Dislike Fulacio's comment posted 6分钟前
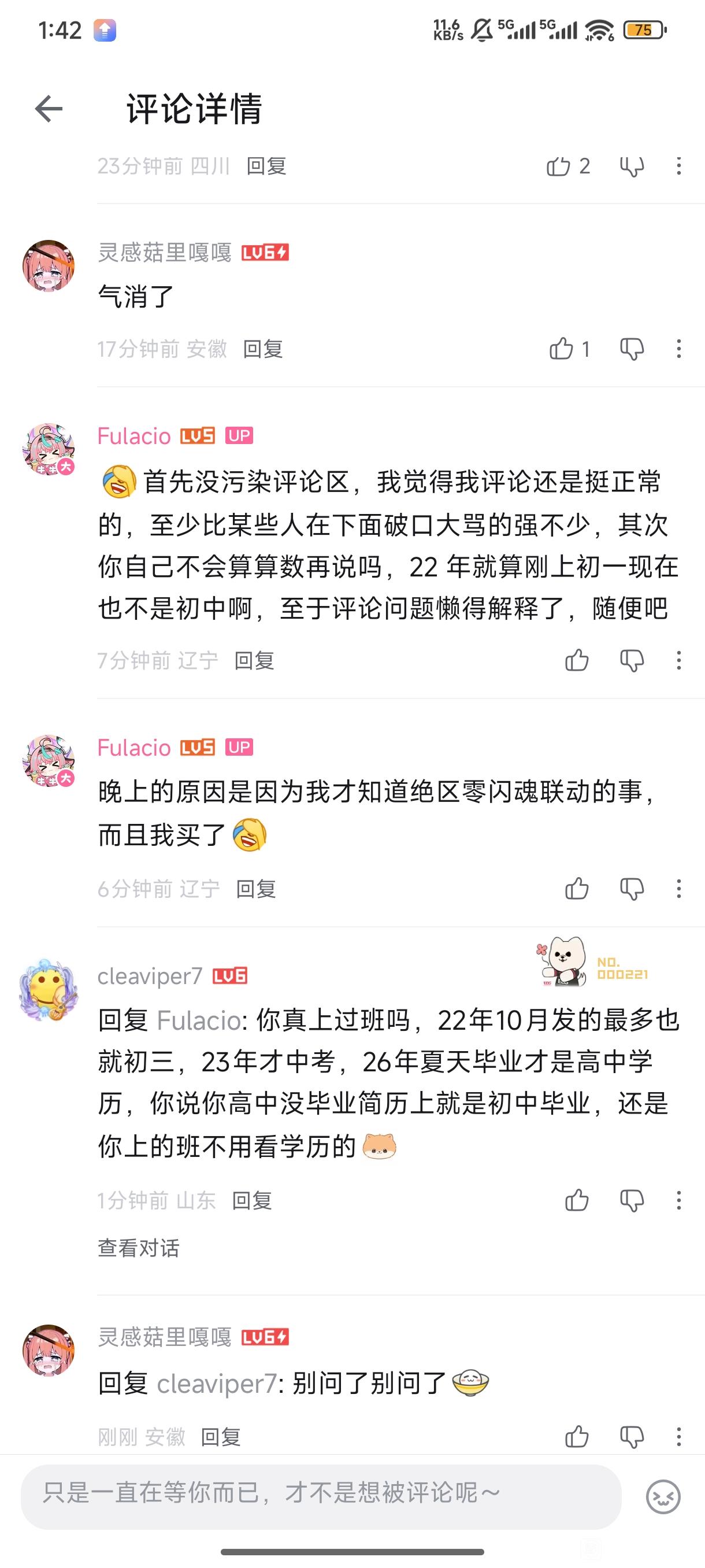Image resolution: width=705 pixels, height=1568 pixels. point(632,889)
